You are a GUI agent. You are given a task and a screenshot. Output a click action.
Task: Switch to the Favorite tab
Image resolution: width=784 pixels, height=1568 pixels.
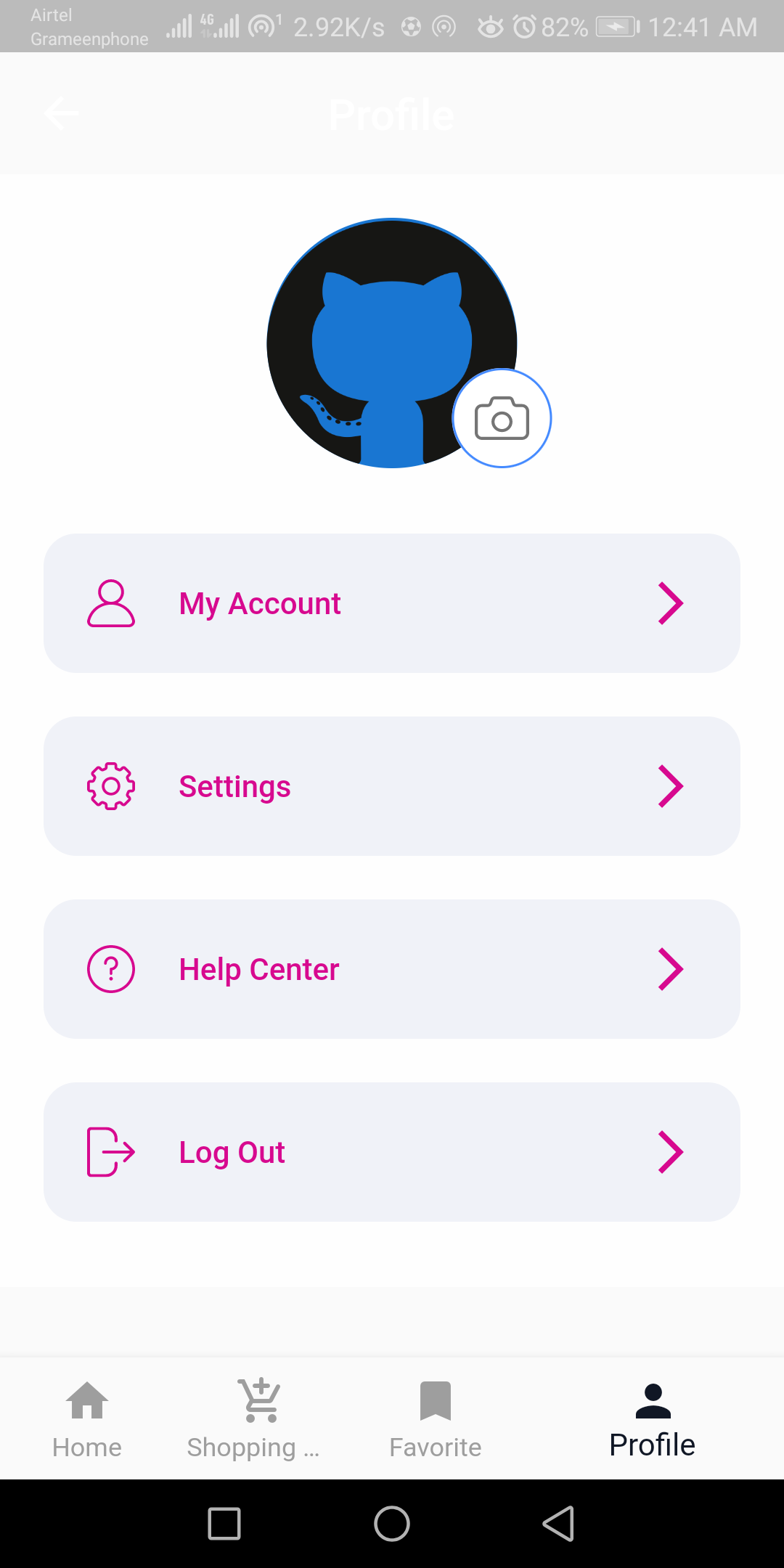436,1419
